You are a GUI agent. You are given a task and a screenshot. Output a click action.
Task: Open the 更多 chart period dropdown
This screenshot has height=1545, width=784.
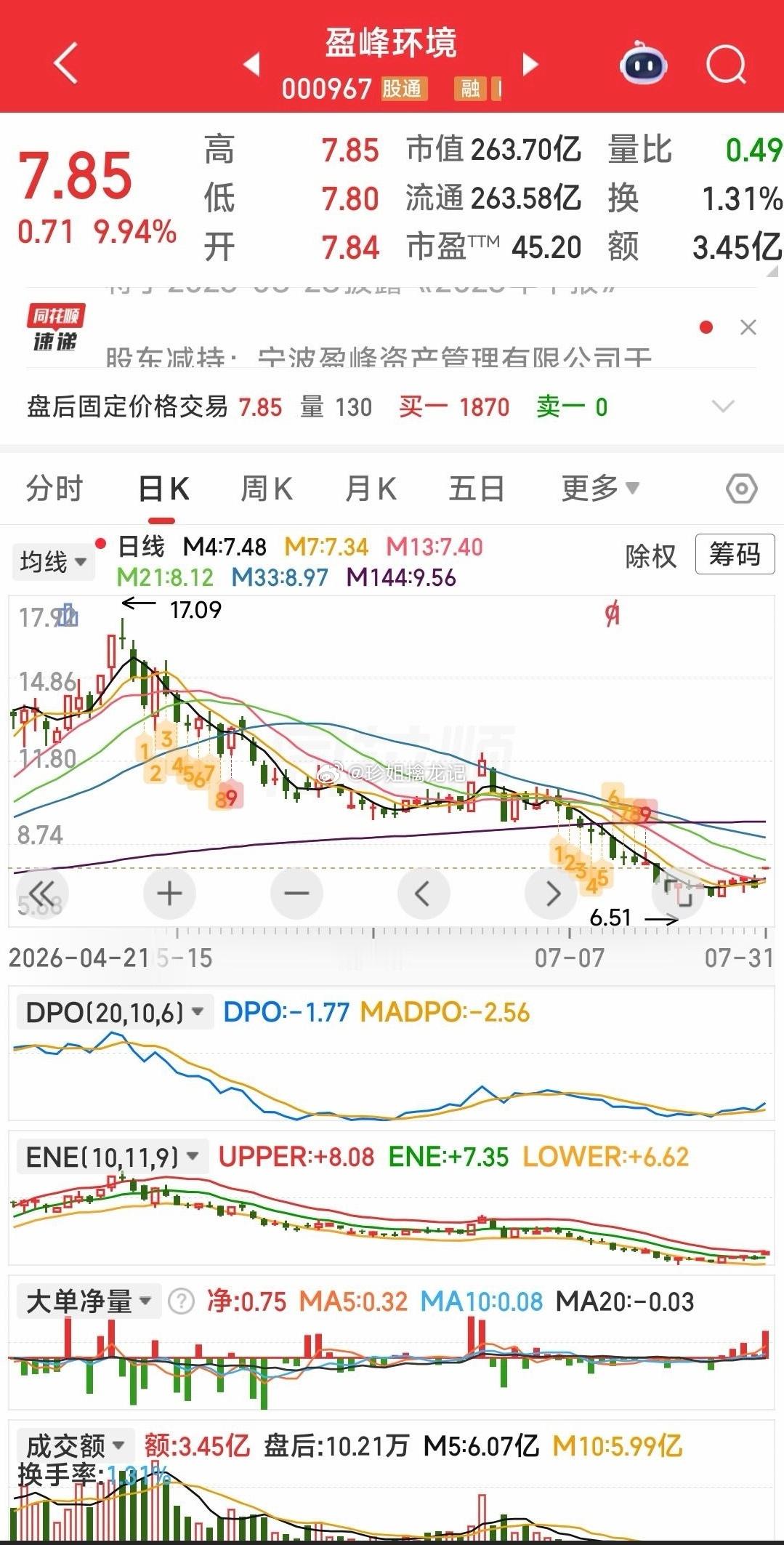pyautogui.click(x=600, y=488)
